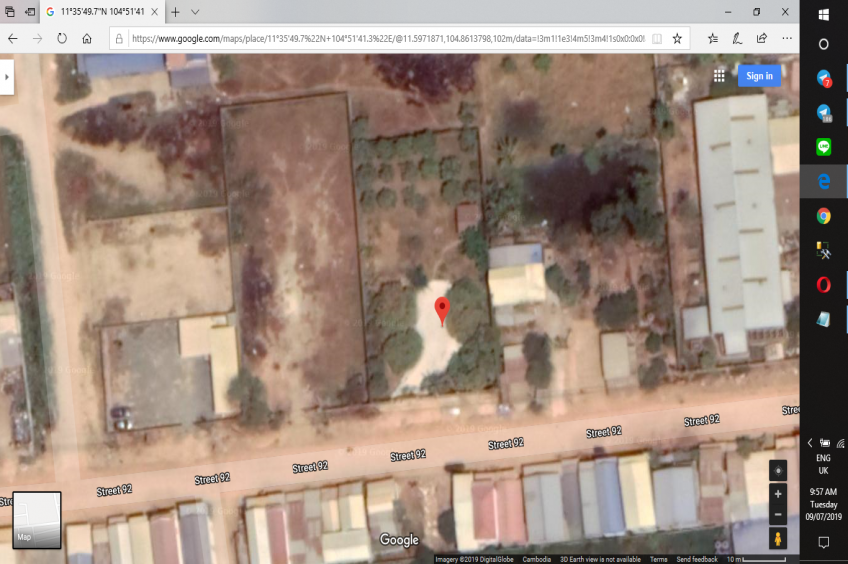Reload the browser page
The height and width of the screenshot is (564, 848).
point(62,38)
